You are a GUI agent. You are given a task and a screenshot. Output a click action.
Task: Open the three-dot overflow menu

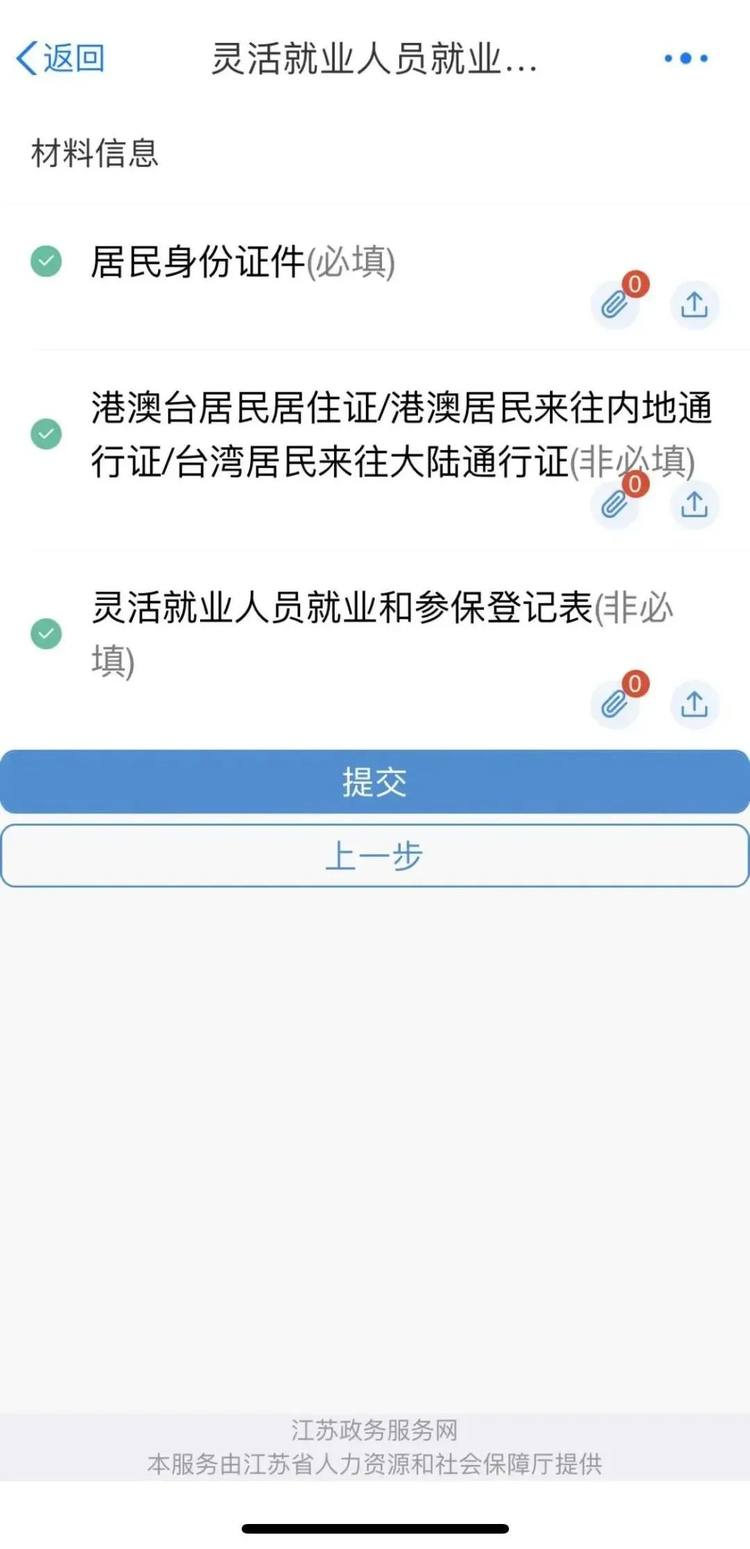686,59
